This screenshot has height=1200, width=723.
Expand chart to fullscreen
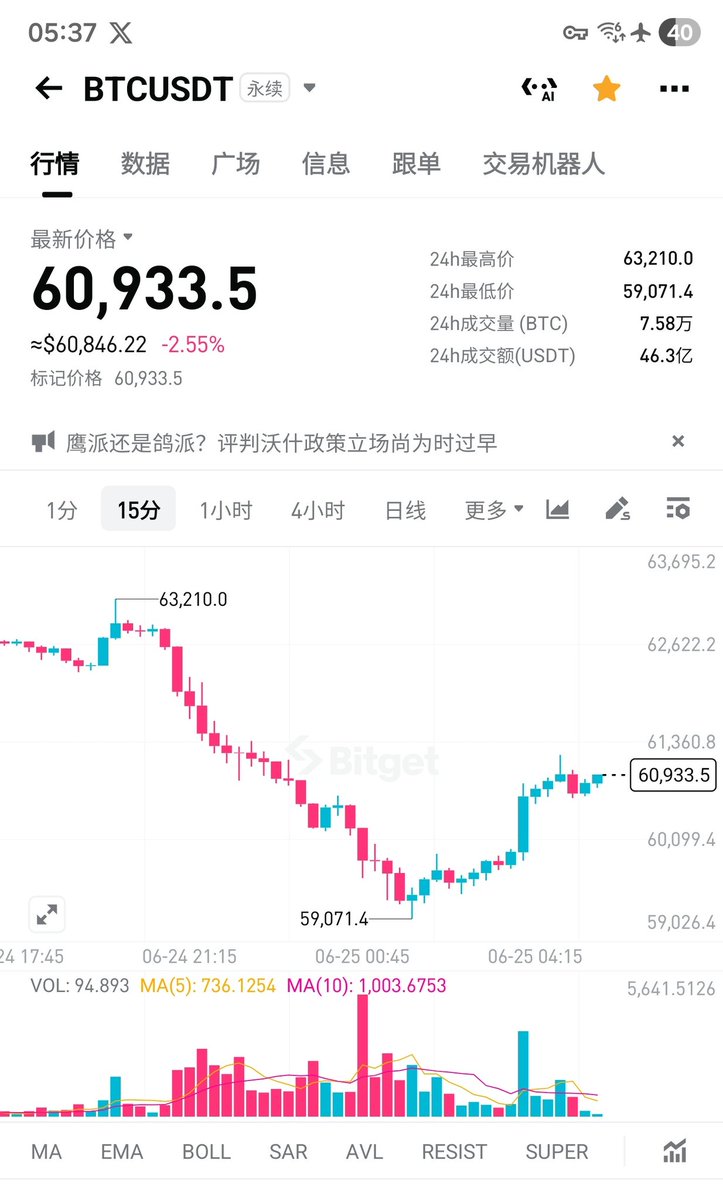point(47,914)
